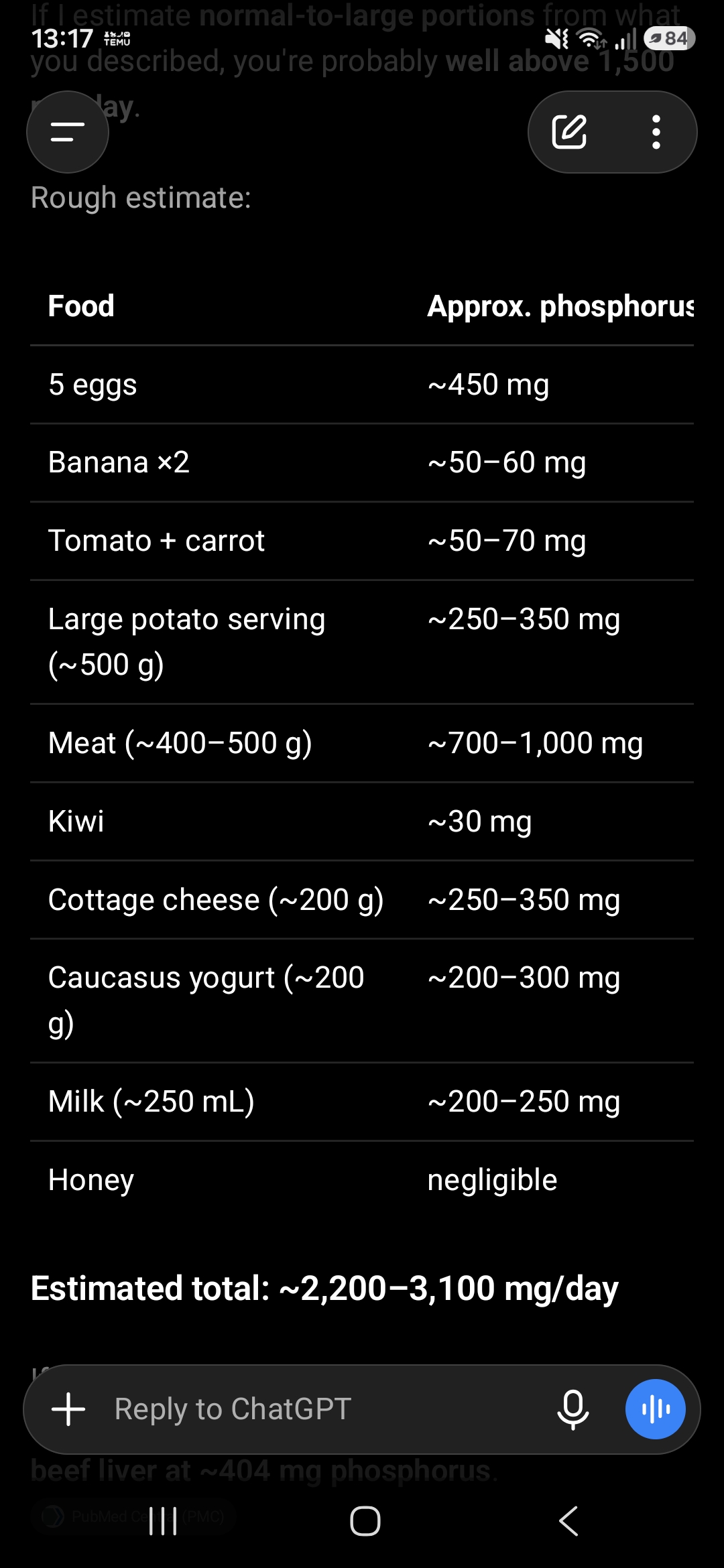Image resolution: width=724 pixels, height=1568 pixels.
Task: Launch voice mode with the blue waveform button
Action: coord(656,1409)
